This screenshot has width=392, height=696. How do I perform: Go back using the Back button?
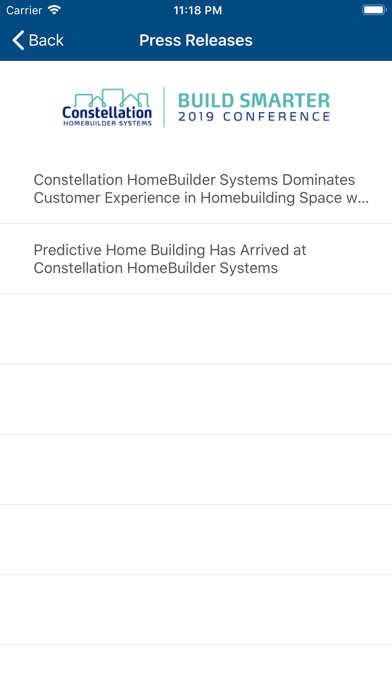coord(38,40)
